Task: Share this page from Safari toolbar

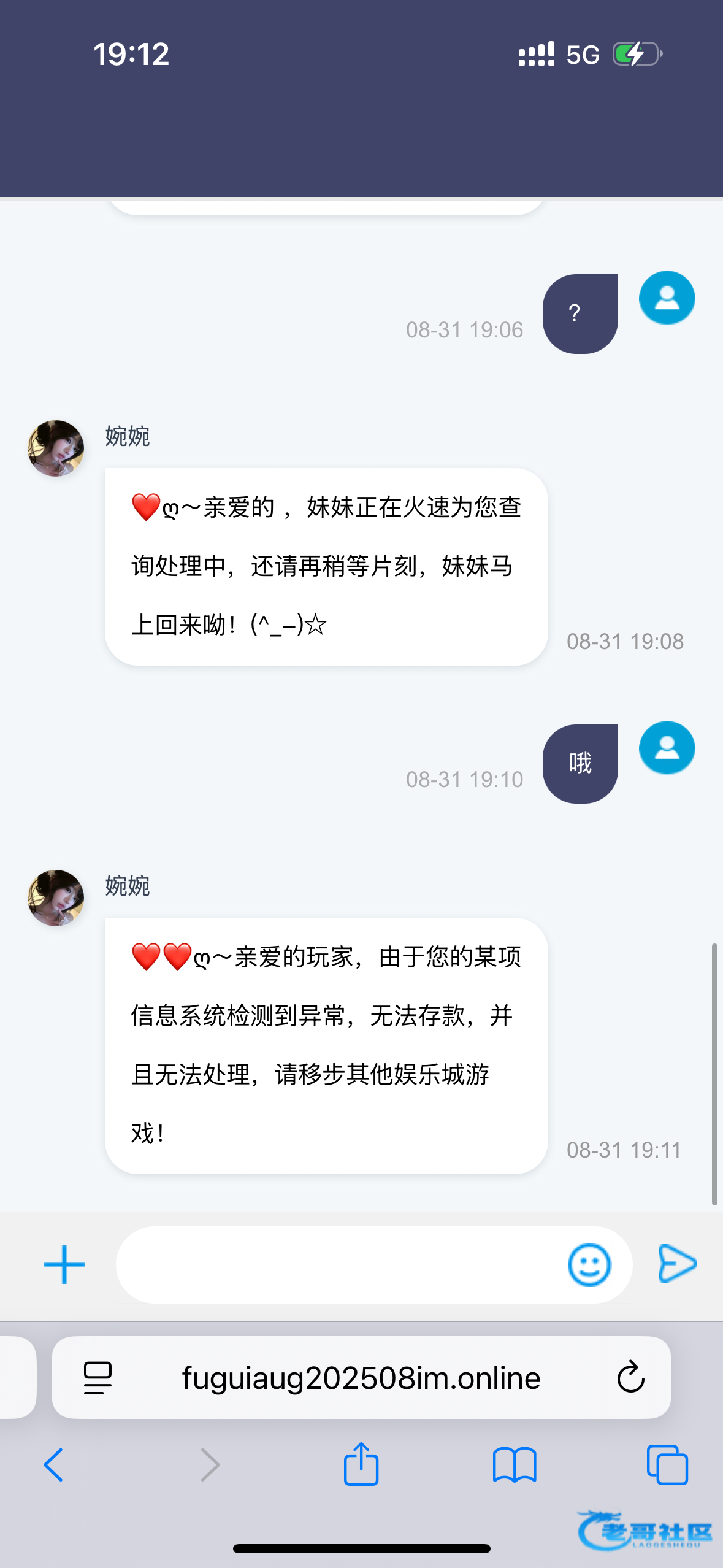Action: (x=361, y=1464)
